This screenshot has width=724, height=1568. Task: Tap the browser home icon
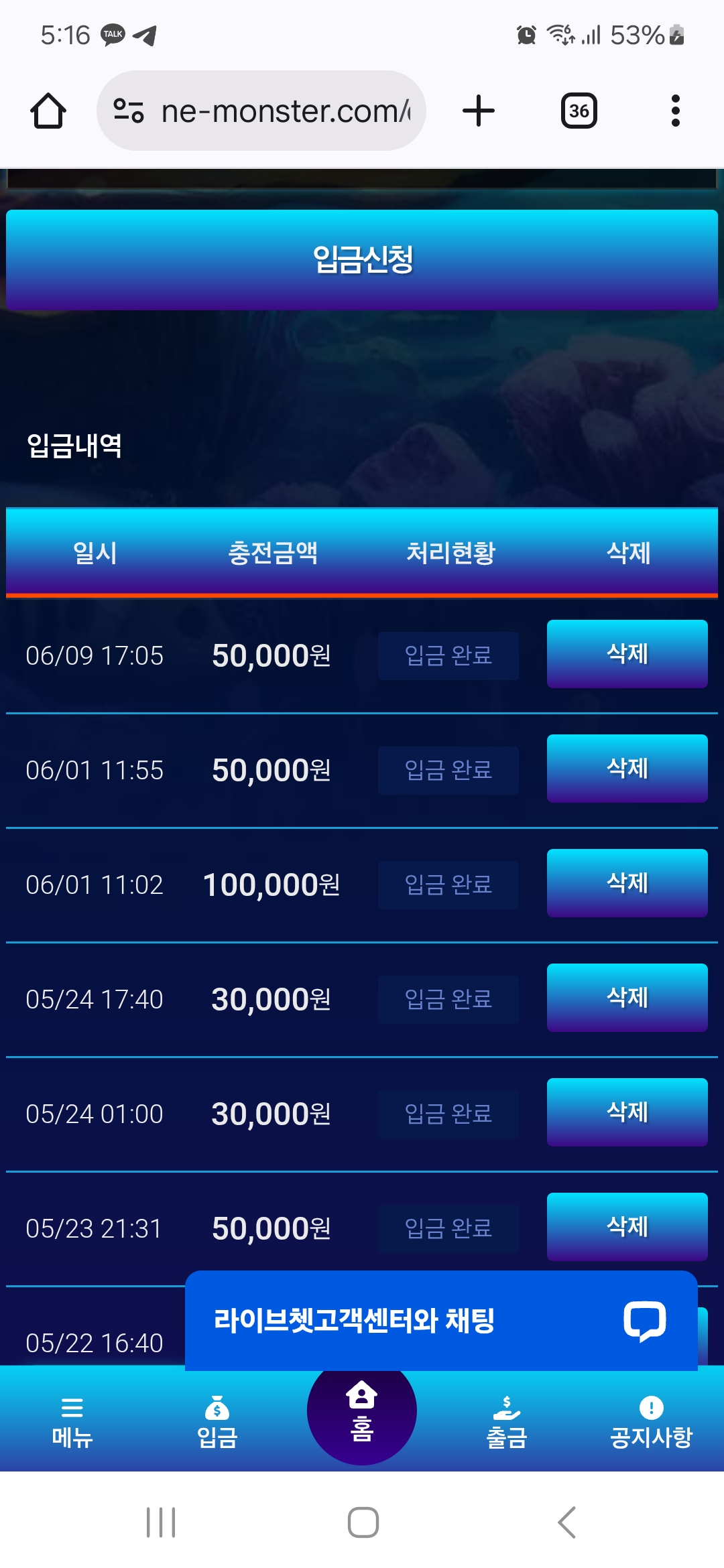pyautogui.click(x=48, y=111)
